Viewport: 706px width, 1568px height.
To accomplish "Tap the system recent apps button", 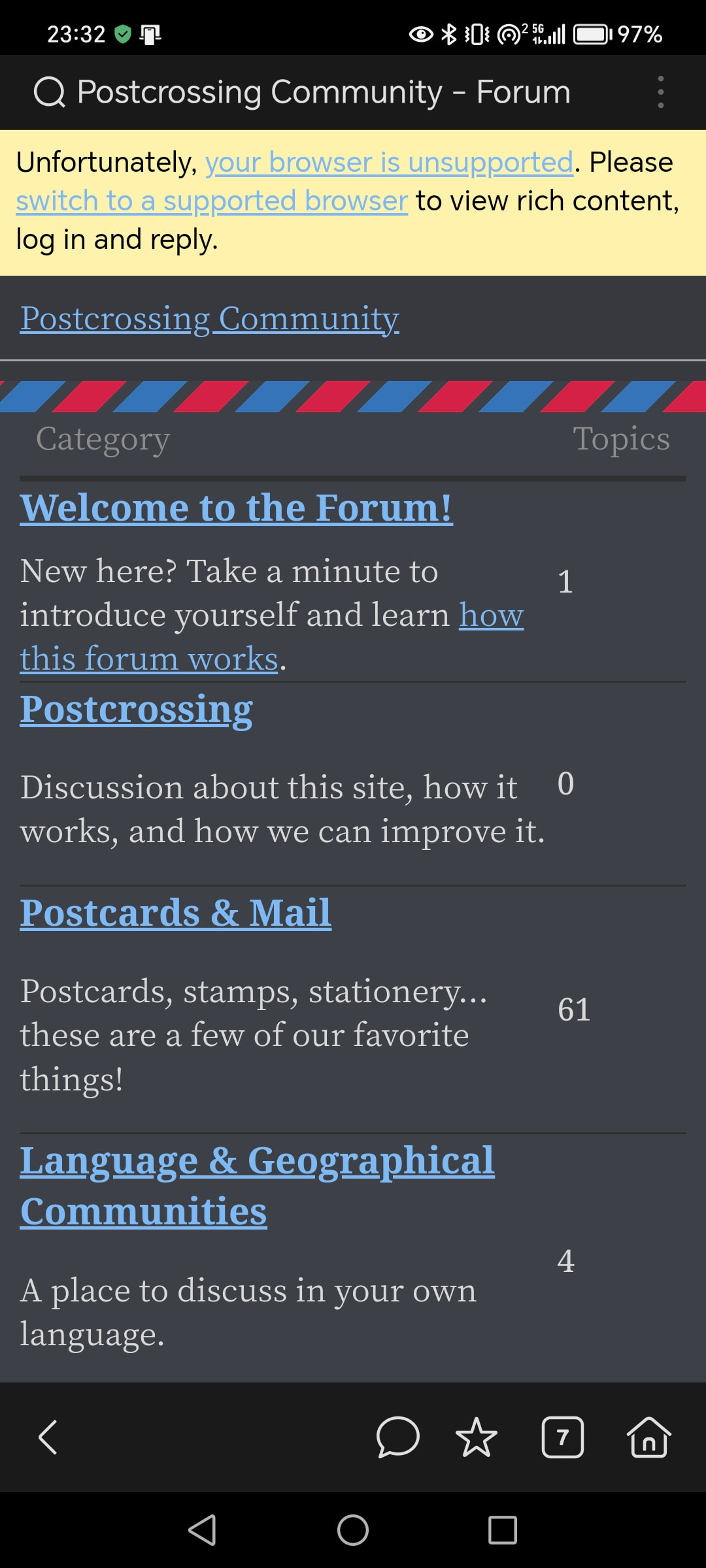I will tap(502, 1530).
